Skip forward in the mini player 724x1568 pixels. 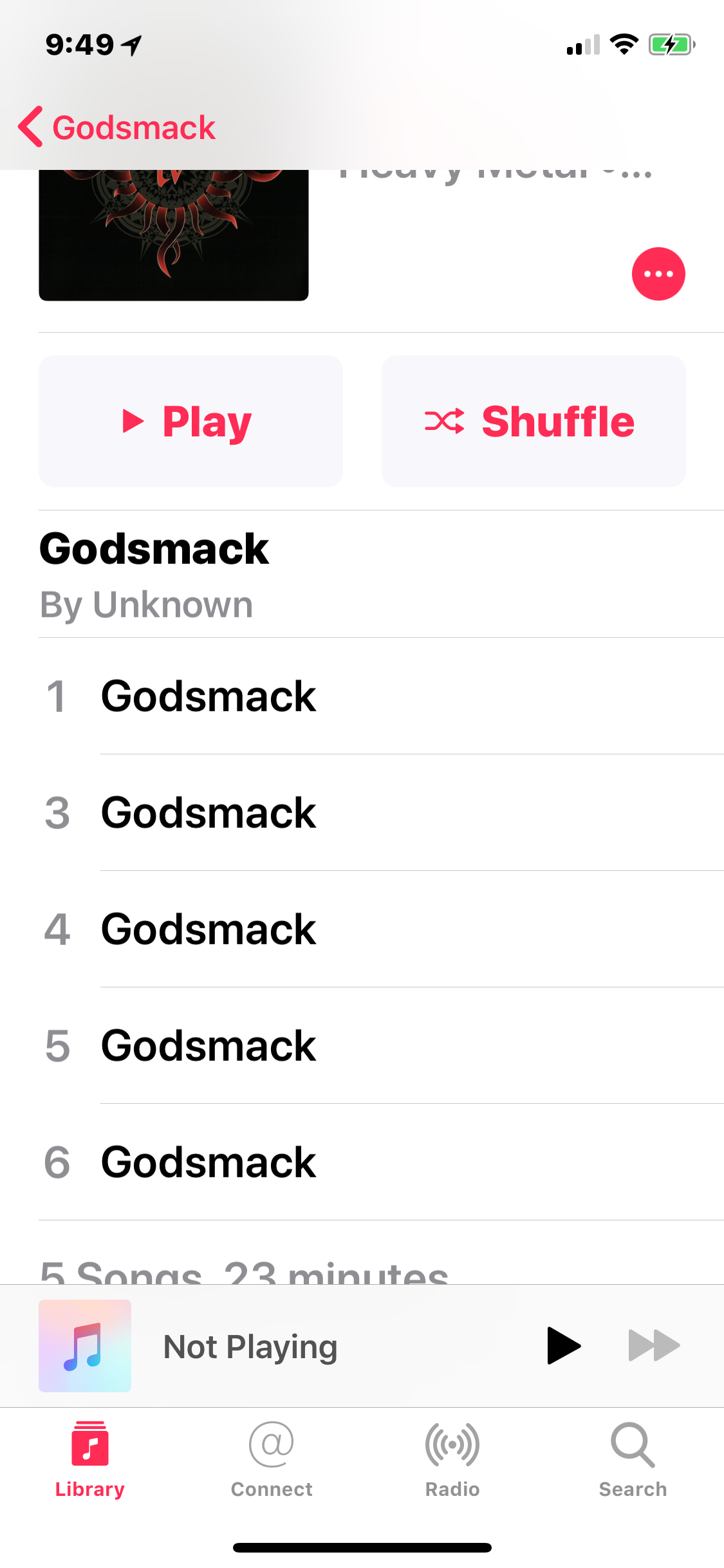(x=654, y=1345)
